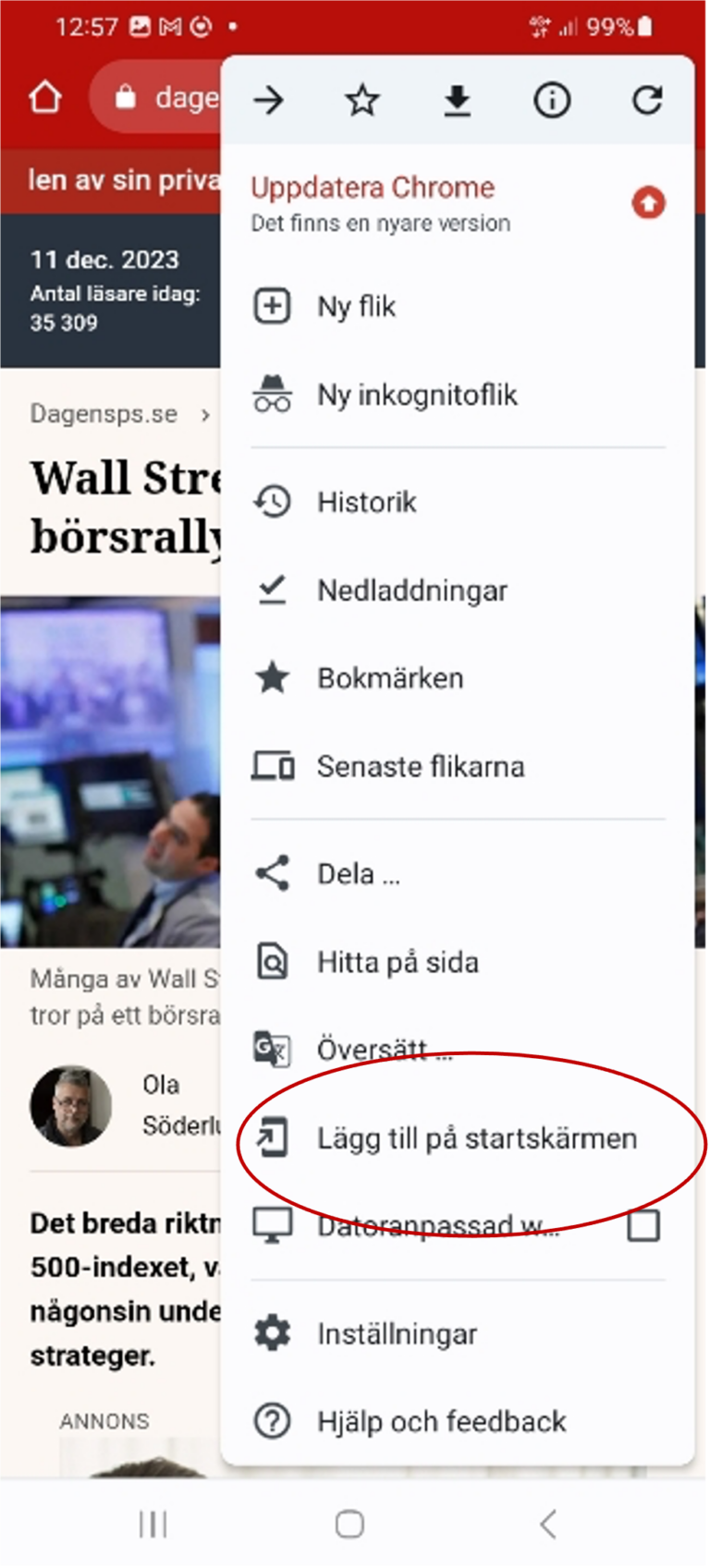Open Senaste flikarna
The image size is (710, 1568).
[x=422, y=766]
